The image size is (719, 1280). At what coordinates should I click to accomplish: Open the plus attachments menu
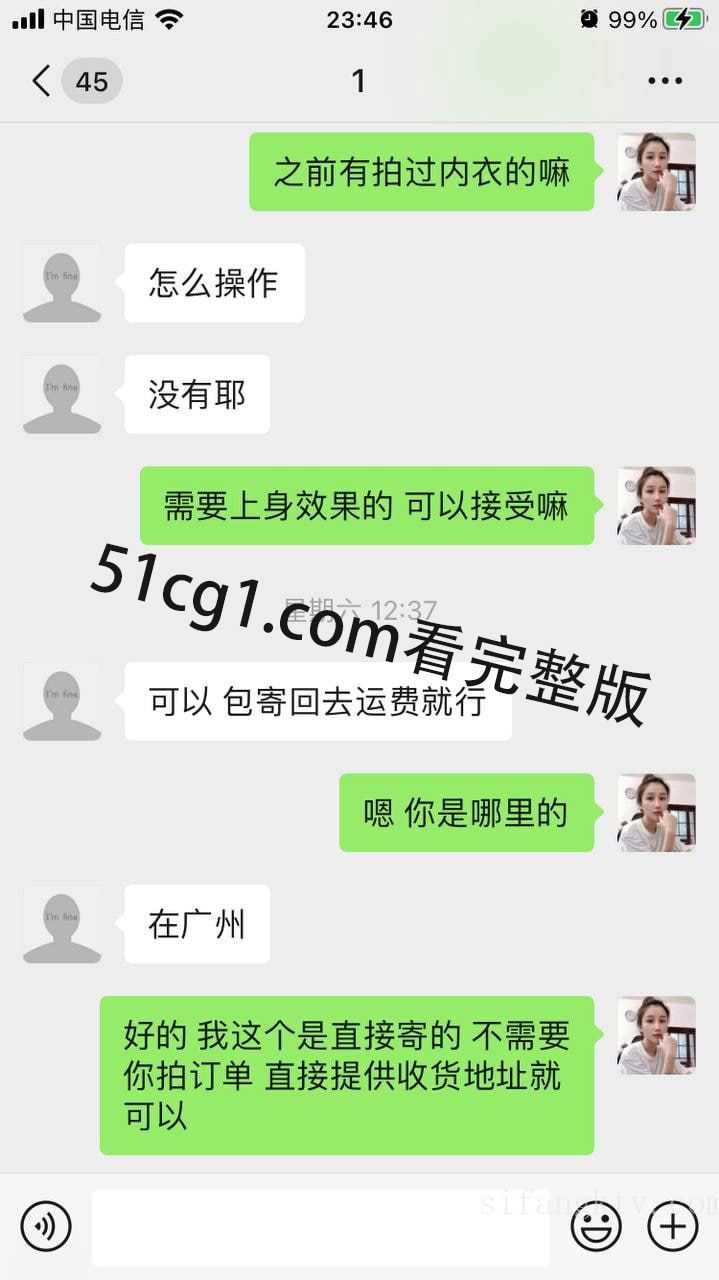[673, 1226]
